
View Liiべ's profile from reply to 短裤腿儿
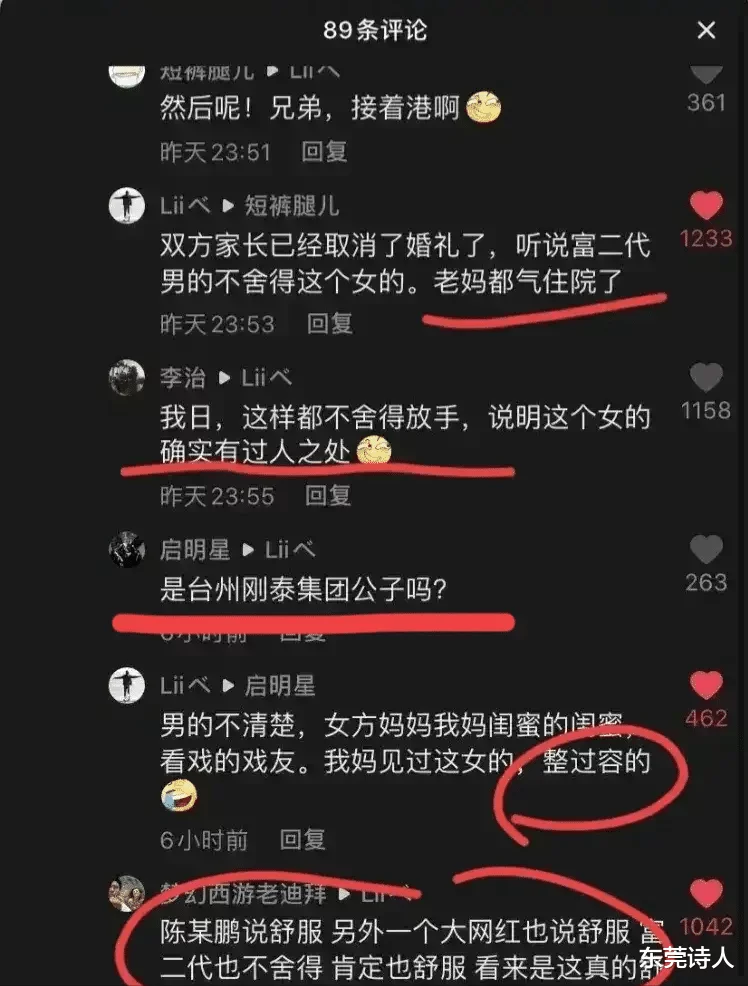click(127, 206)
